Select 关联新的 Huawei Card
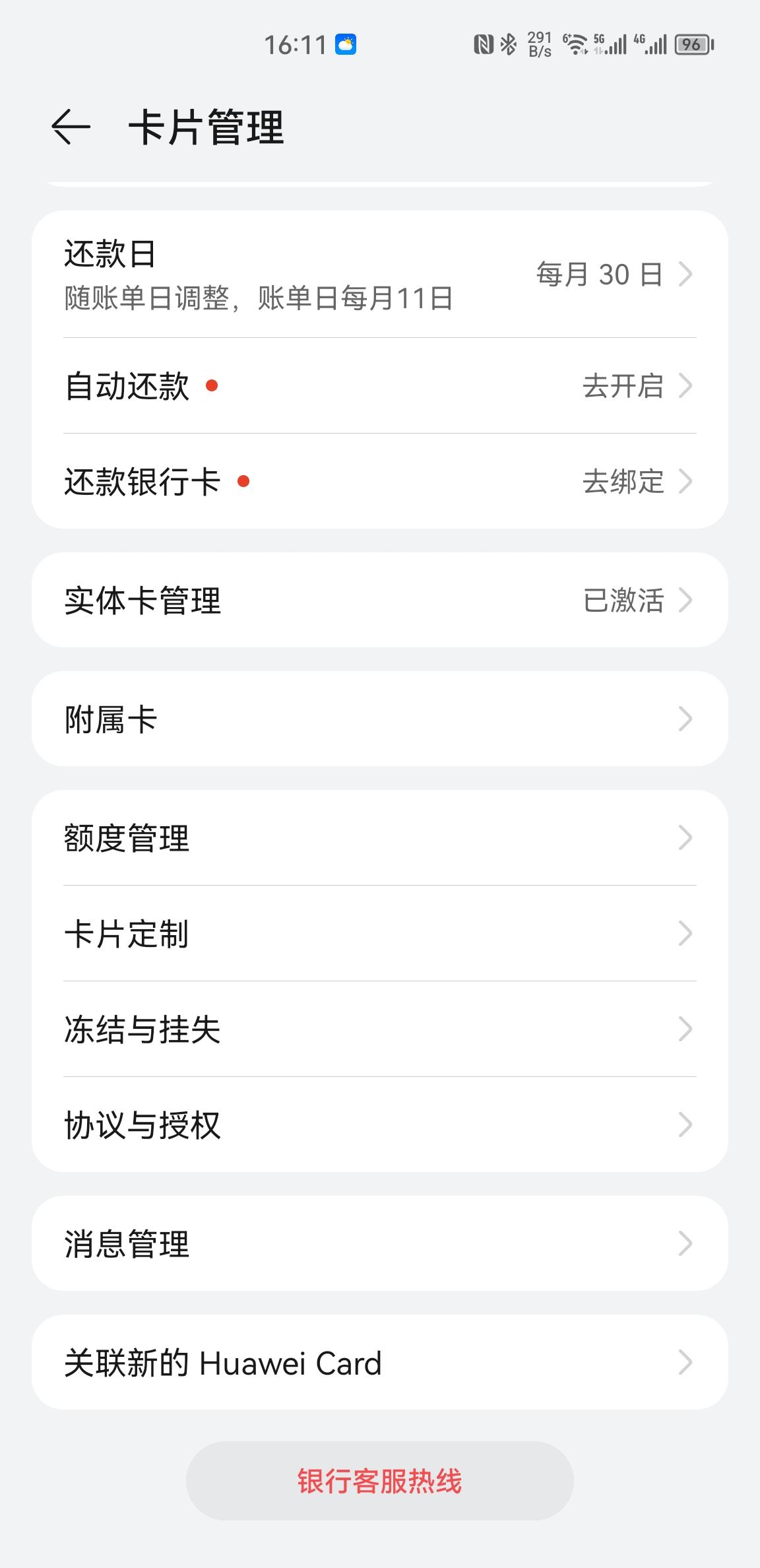 [x=380, y=1362]
